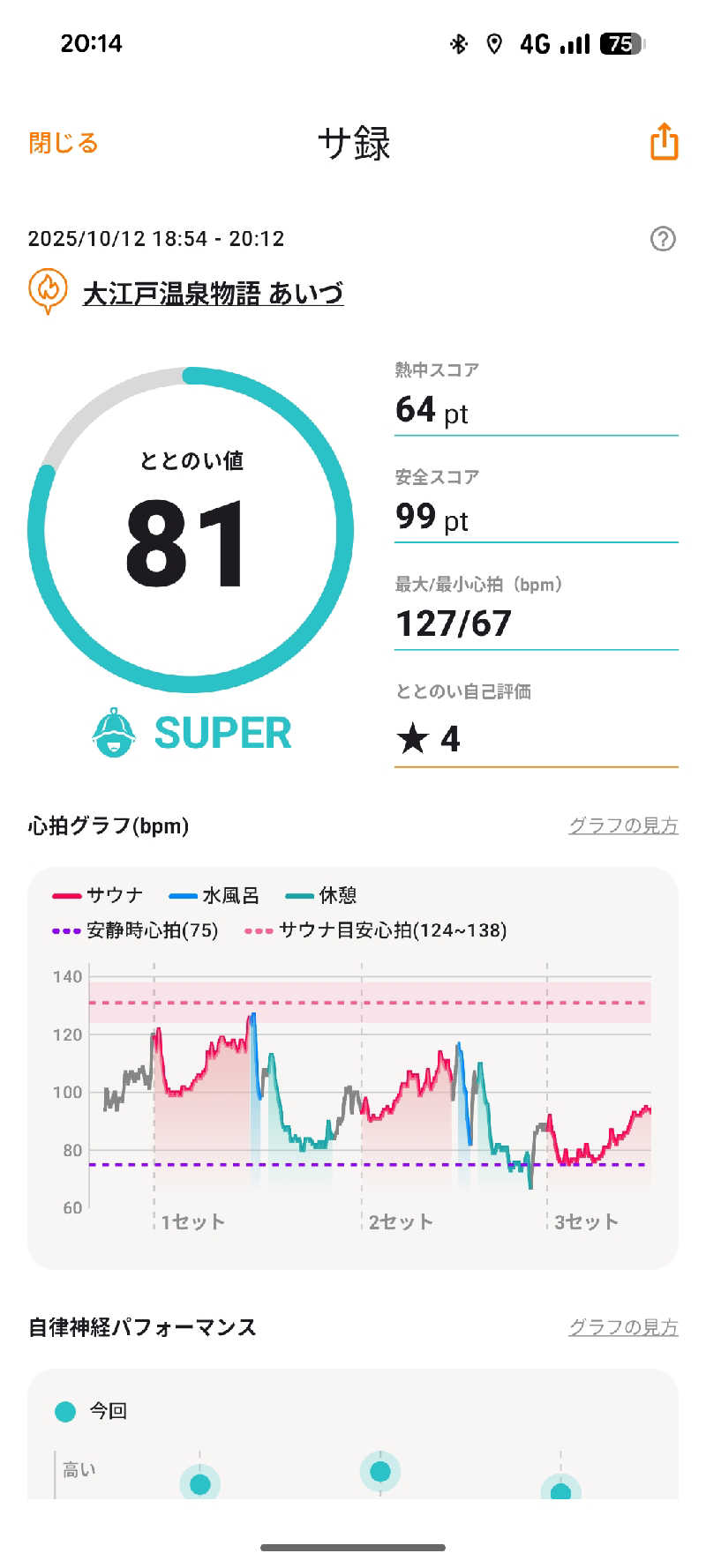
Task: Open the help question mark icon
Action: pyautogui.click(x=662, y=238)
